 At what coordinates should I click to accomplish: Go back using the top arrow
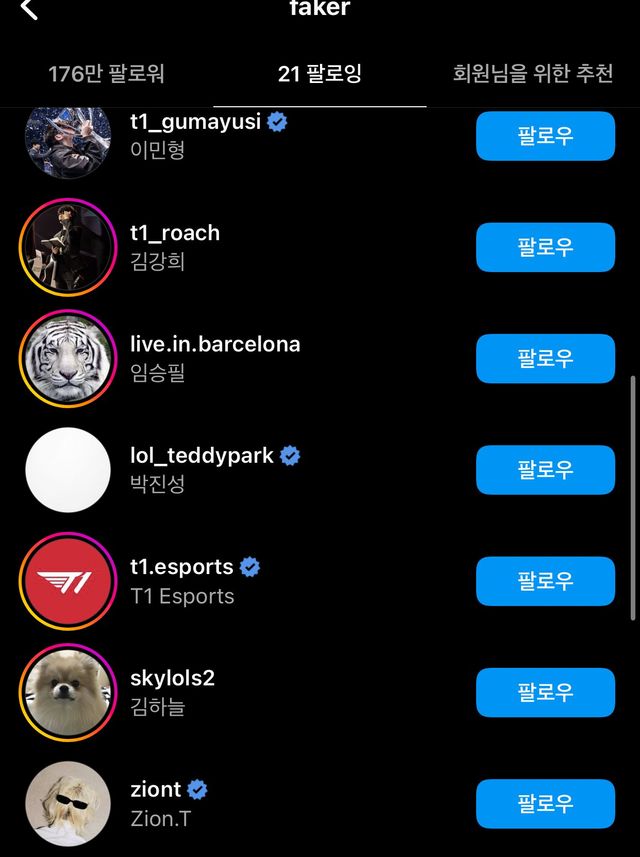tap(29, 10)
